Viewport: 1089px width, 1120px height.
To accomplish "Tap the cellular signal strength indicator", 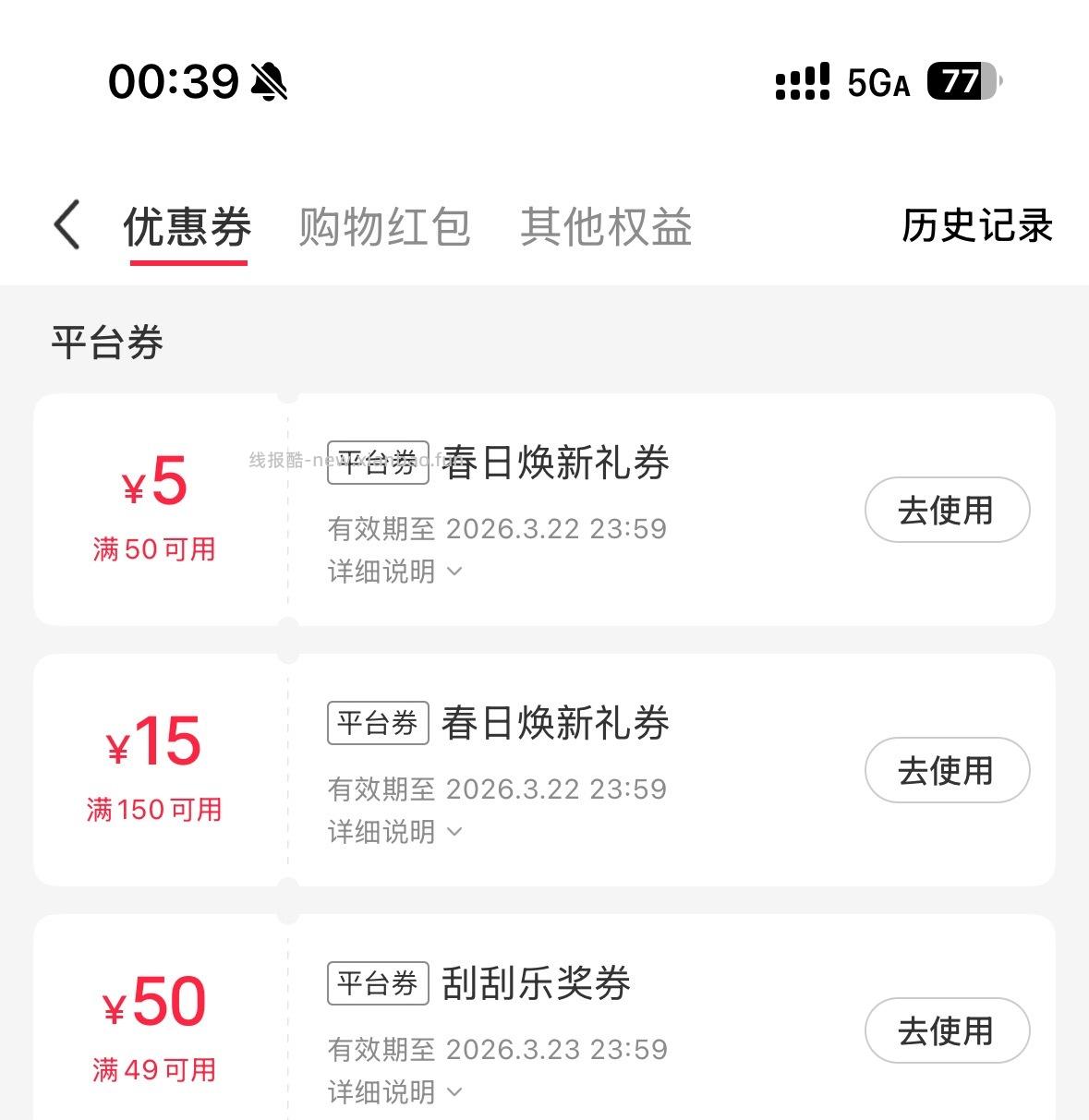I will (803, 82).
